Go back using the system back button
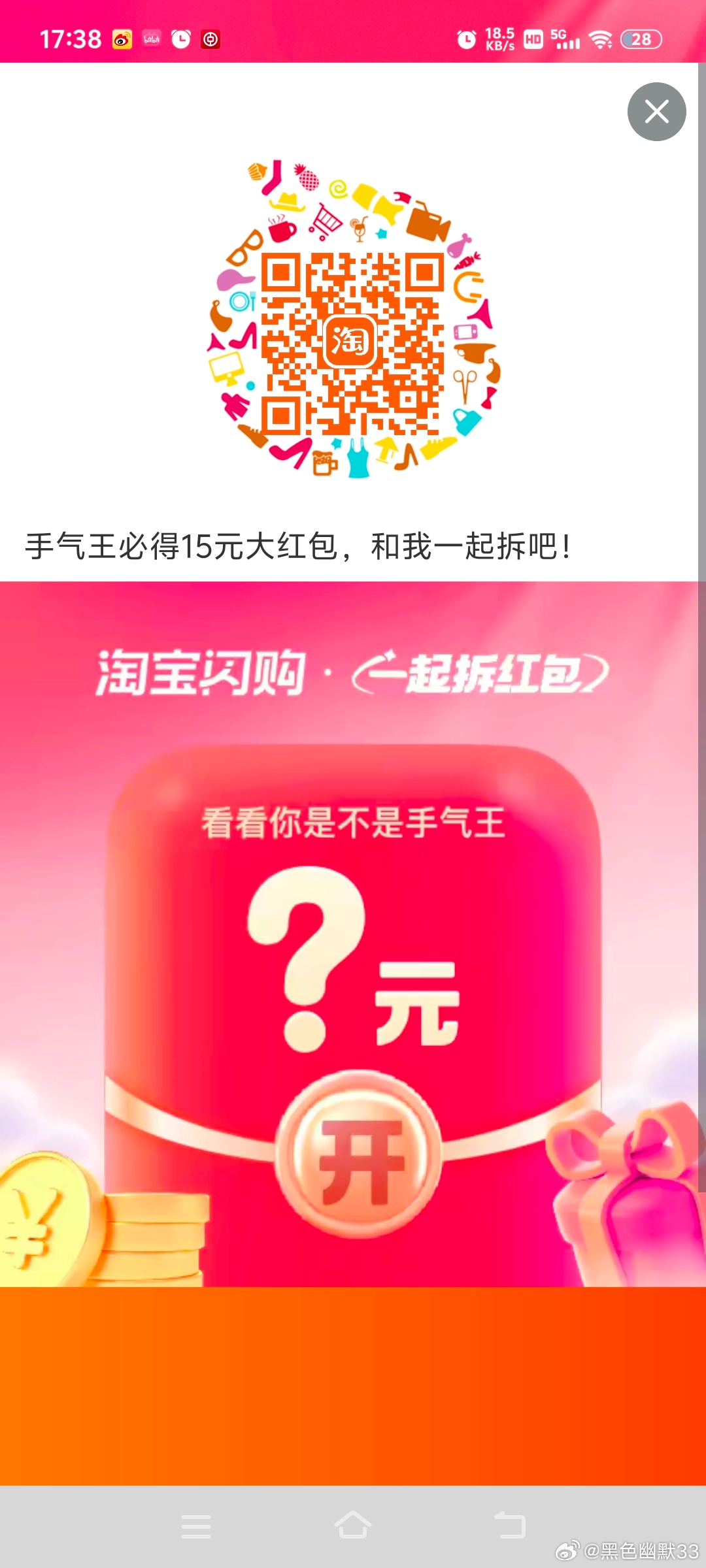Screen dimensions: 706x1568 [510, 1526]
